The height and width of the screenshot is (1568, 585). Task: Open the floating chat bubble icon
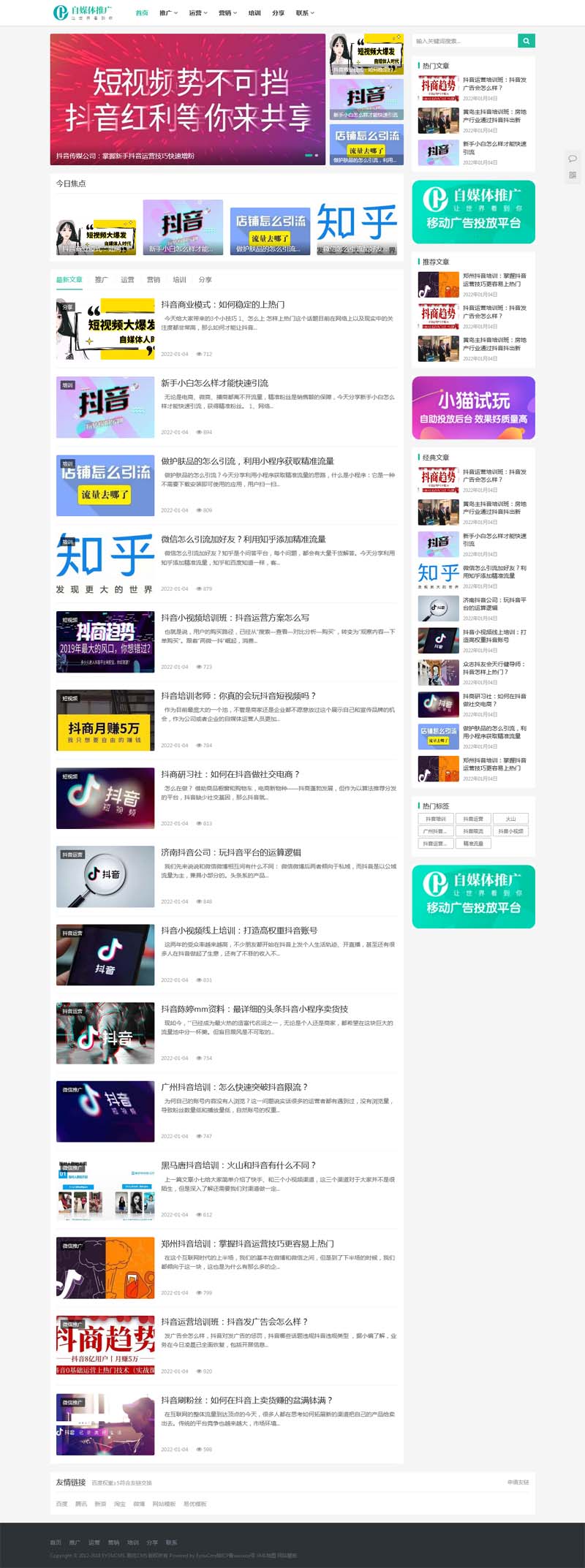tap(573, 159)
